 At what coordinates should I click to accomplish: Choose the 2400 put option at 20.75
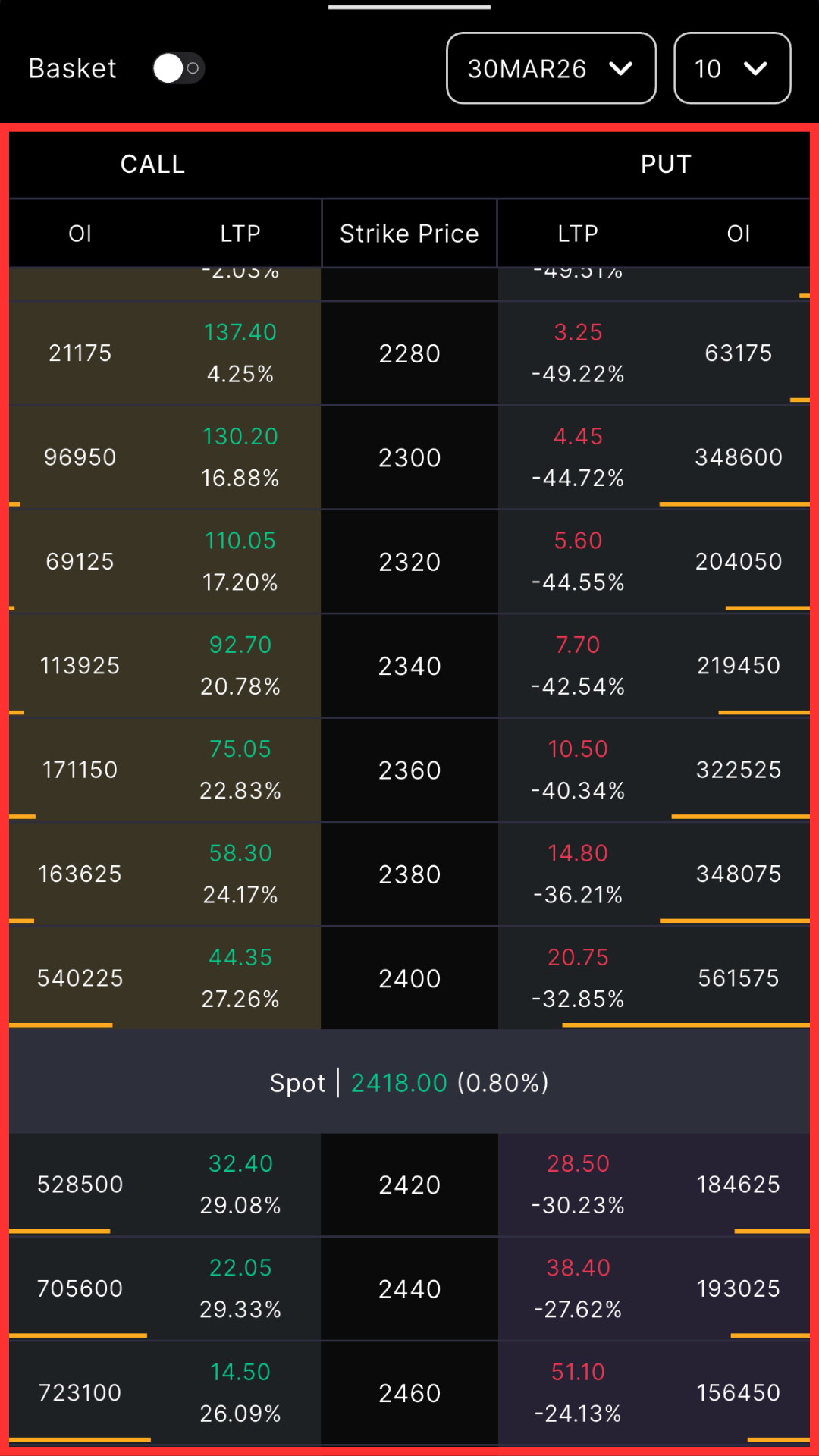pyautogui.click(x=578, y=977)
